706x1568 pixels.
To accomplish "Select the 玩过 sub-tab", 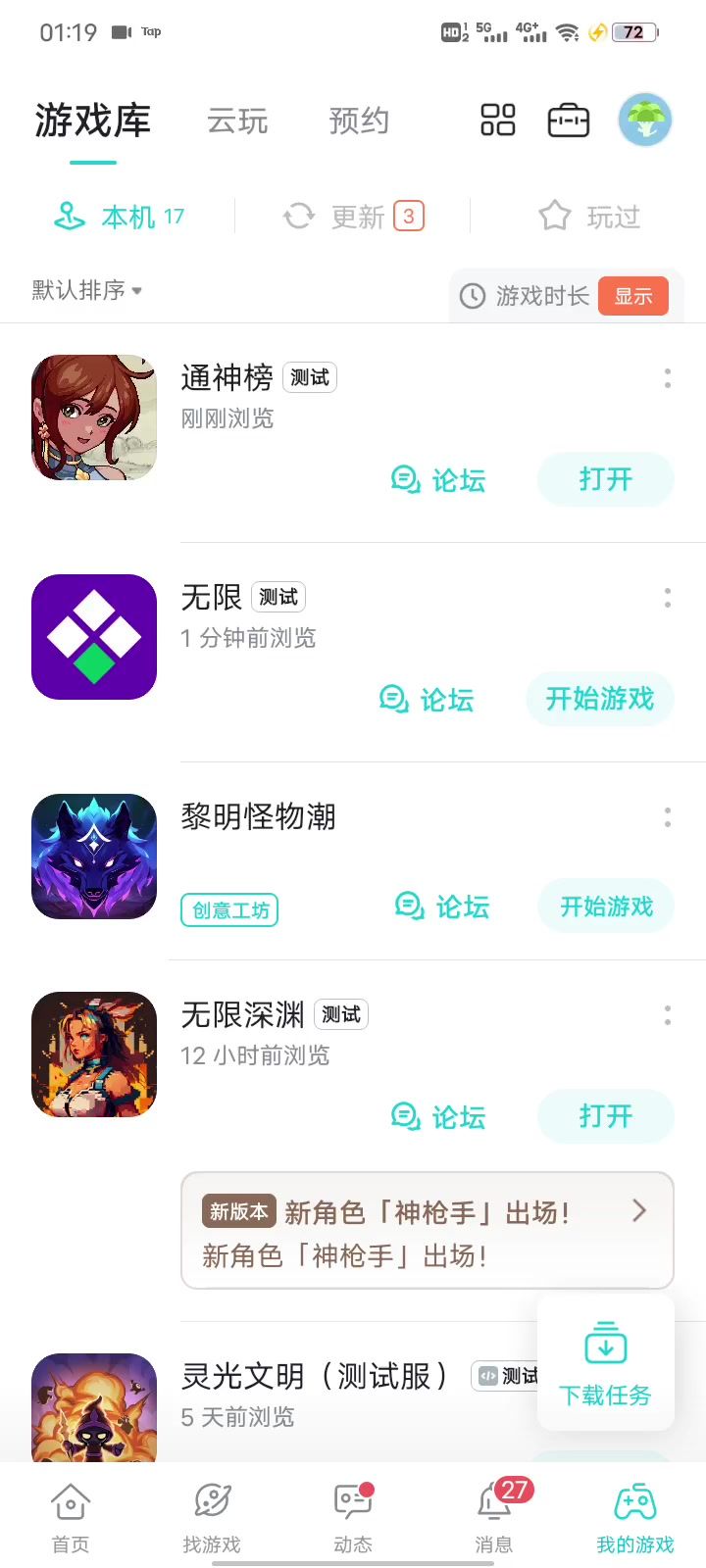I will tap(589, 217).
